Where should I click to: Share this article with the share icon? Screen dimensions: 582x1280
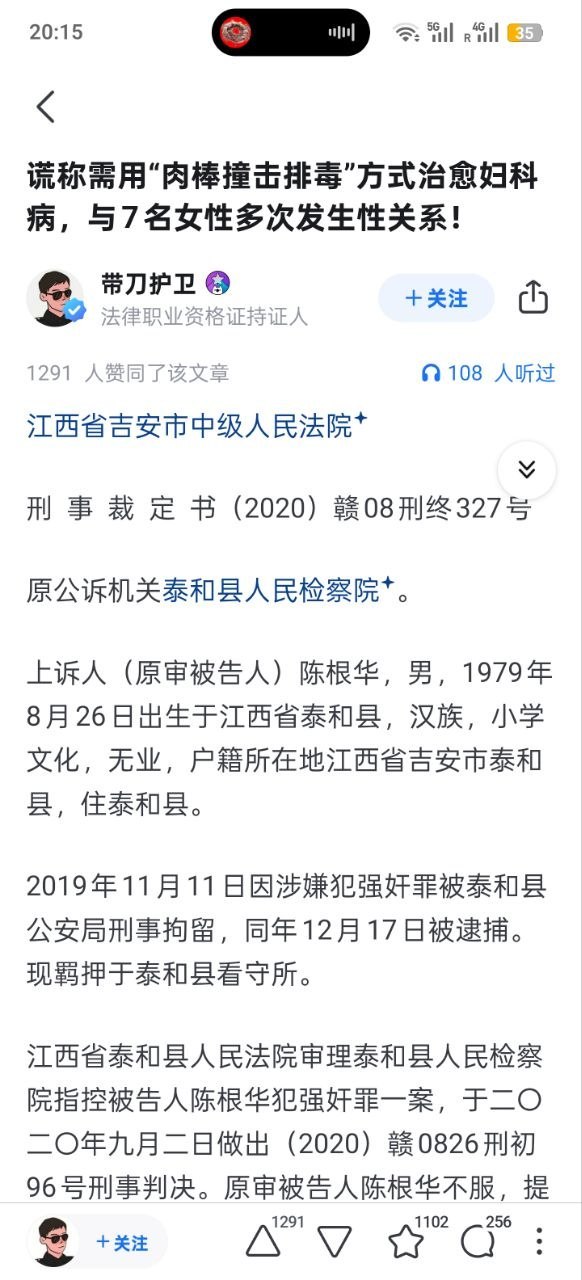(x=533, y=297)
